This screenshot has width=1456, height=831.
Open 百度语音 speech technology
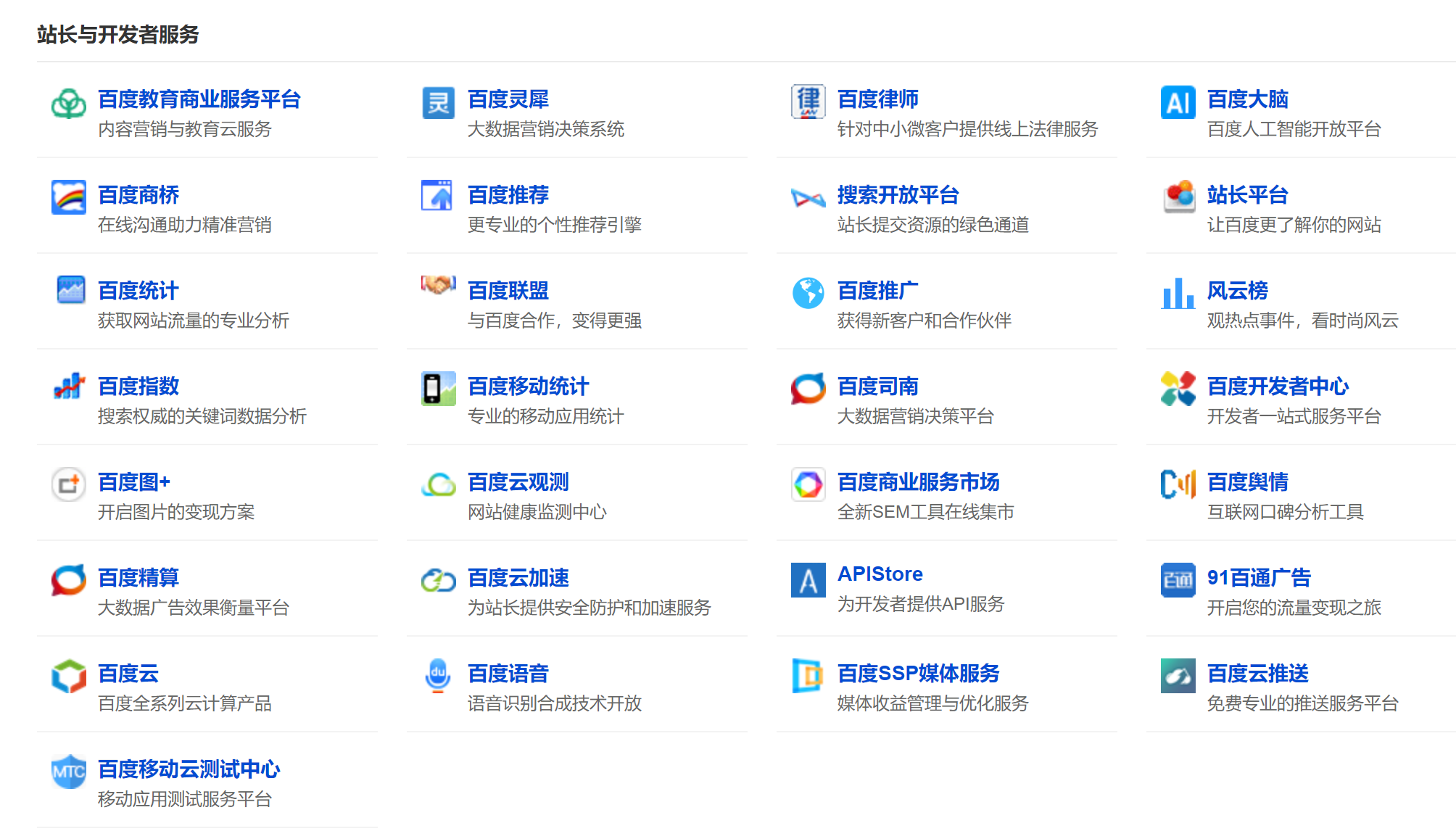(508, 674)
